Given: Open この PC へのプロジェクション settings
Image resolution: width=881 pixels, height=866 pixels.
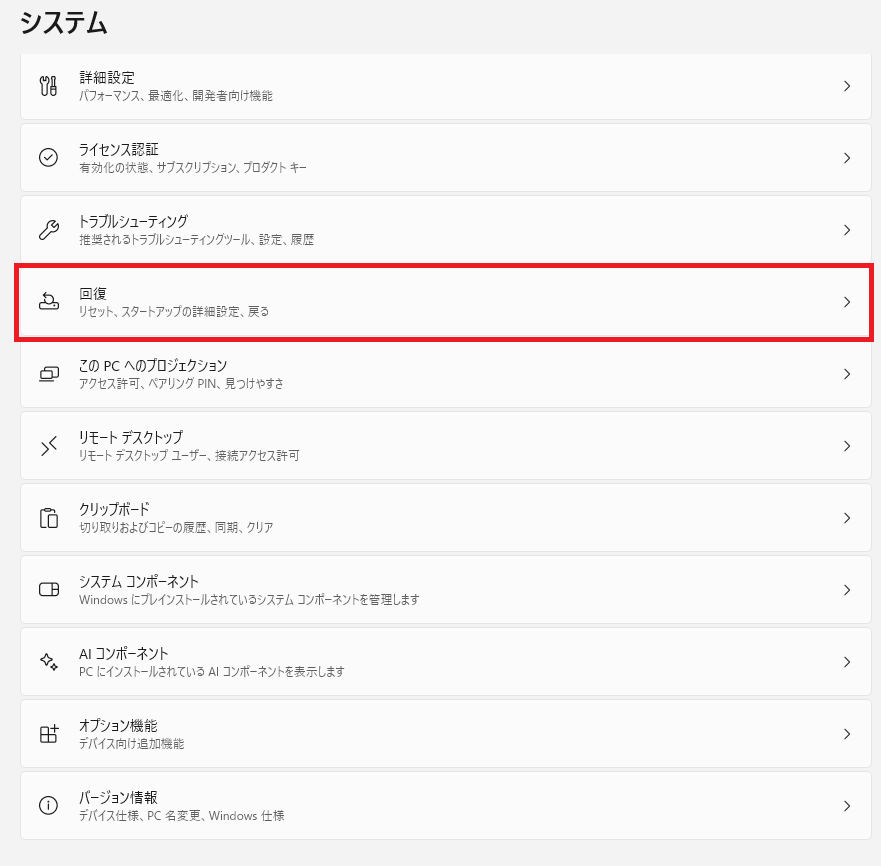Looking at the screenshot, I should [445, 374].
